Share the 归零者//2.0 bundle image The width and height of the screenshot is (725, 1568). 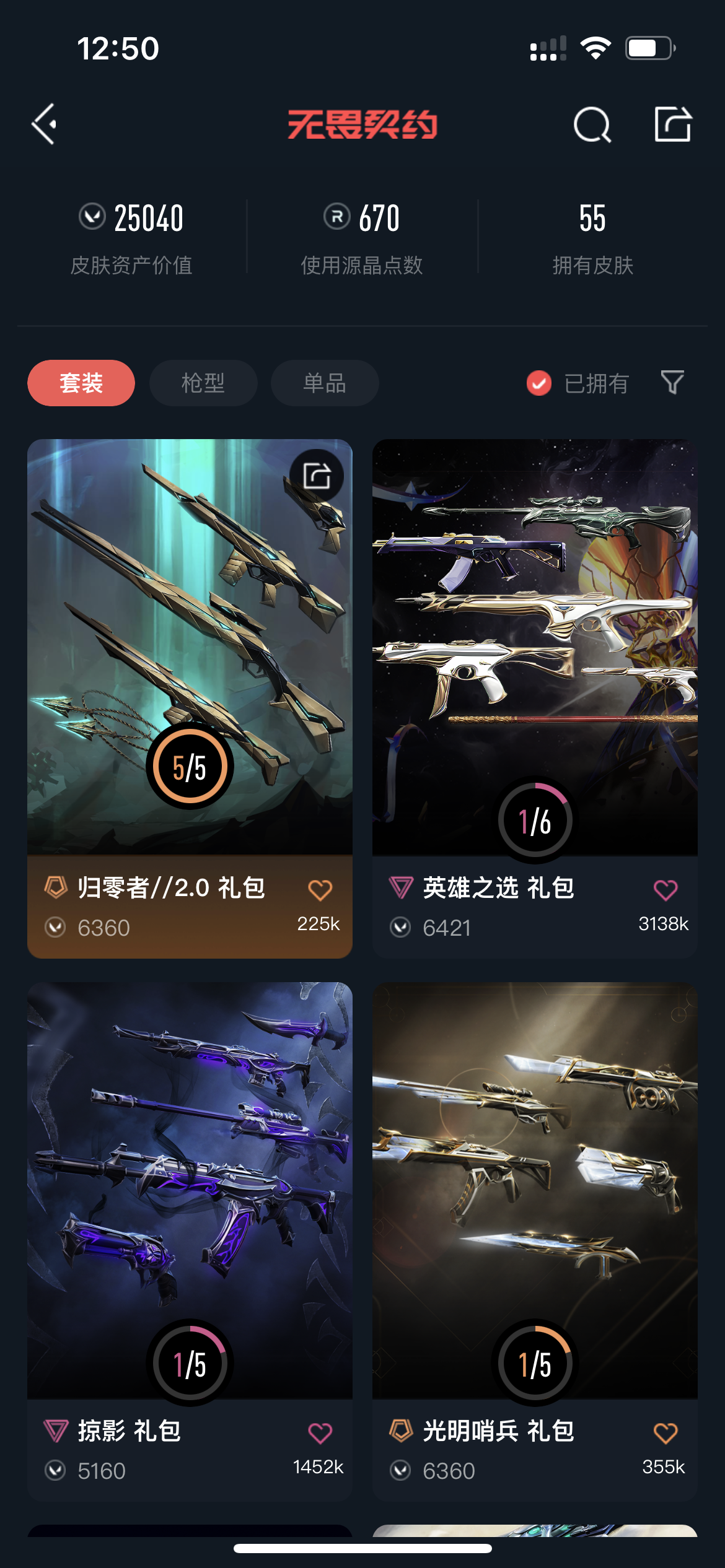[x=317, y=476]
